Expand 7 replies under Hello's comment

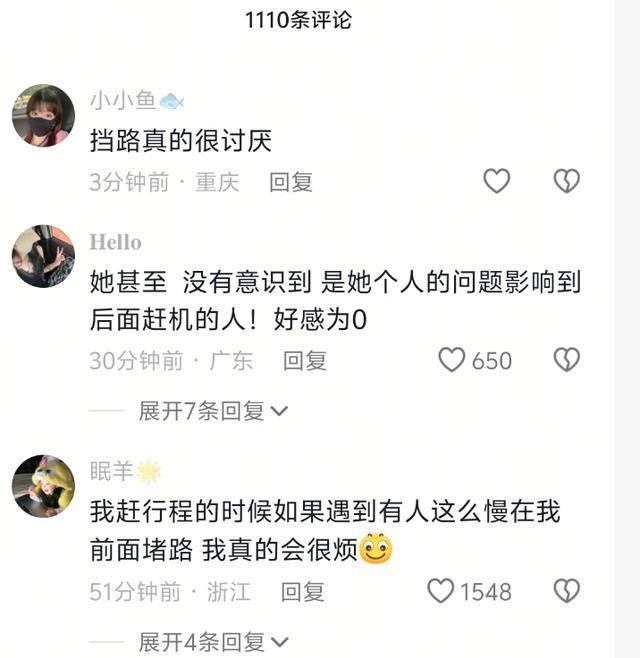[x=212, y=411]
